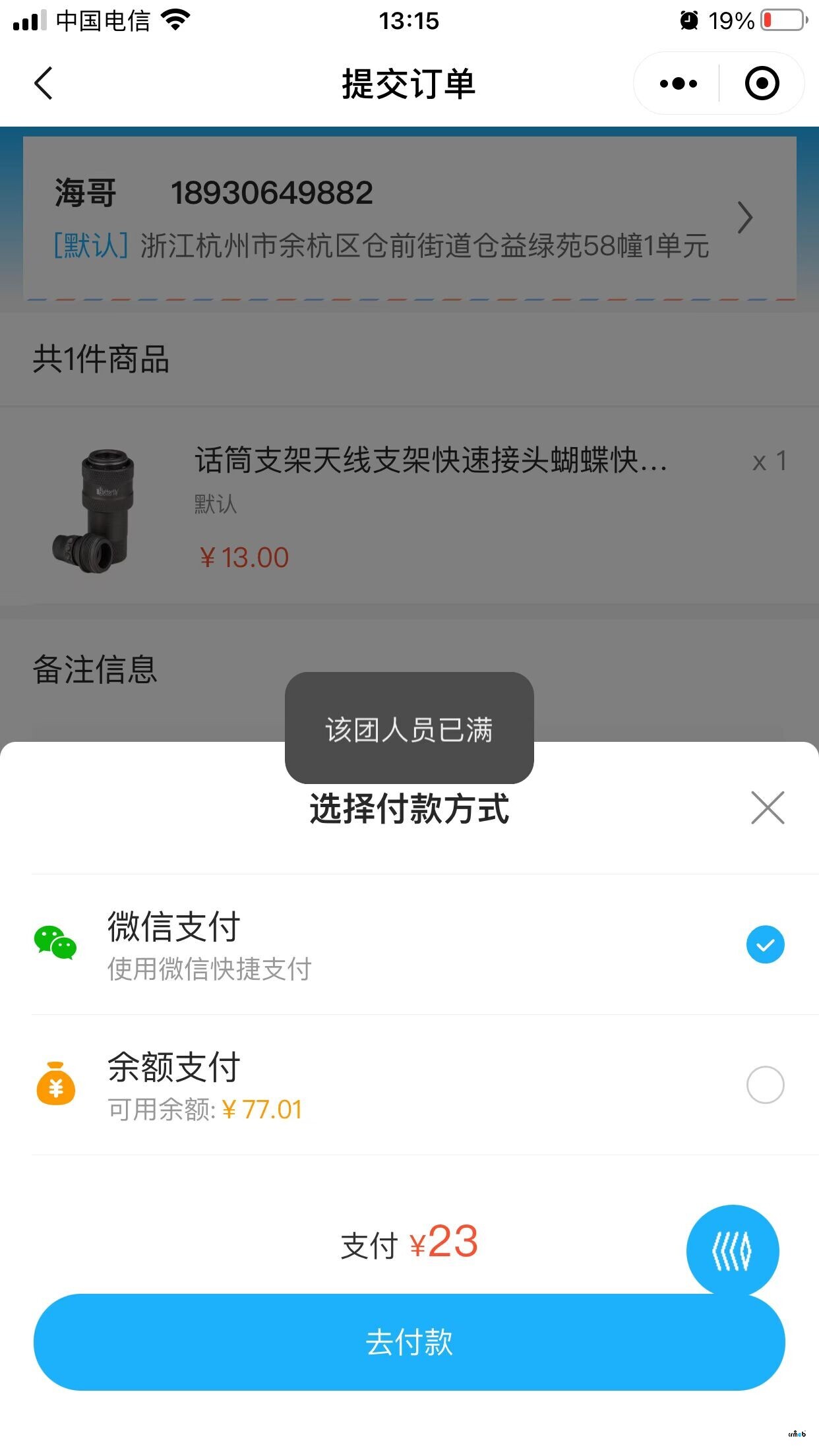Open the 备注信息 remarks section
819x1456 pixels.
click(x=95, y=671)
